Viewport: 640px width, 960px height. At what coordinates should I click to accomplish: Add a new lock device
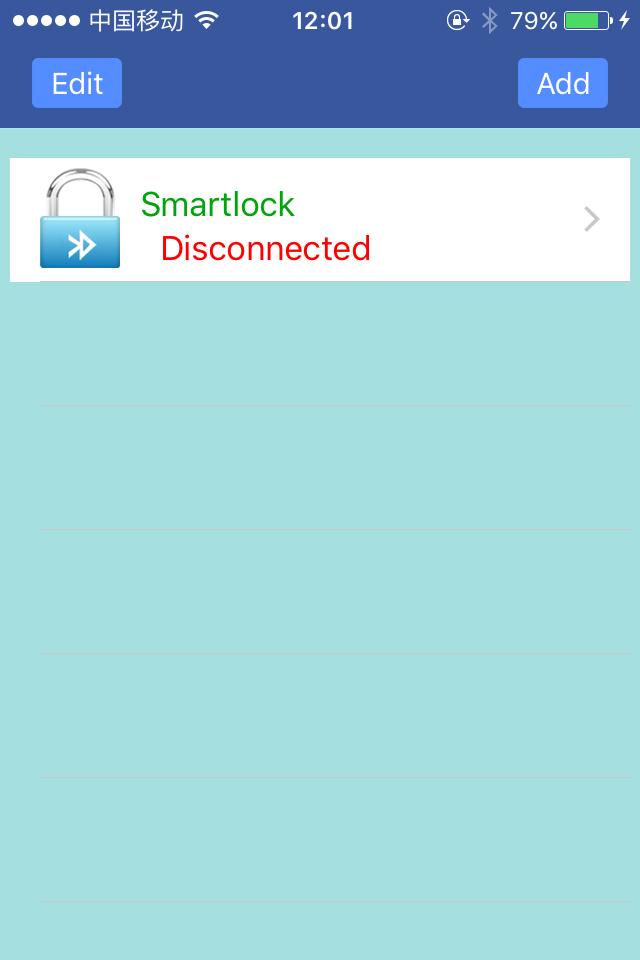pyautogui.click(x=562, y=83)
